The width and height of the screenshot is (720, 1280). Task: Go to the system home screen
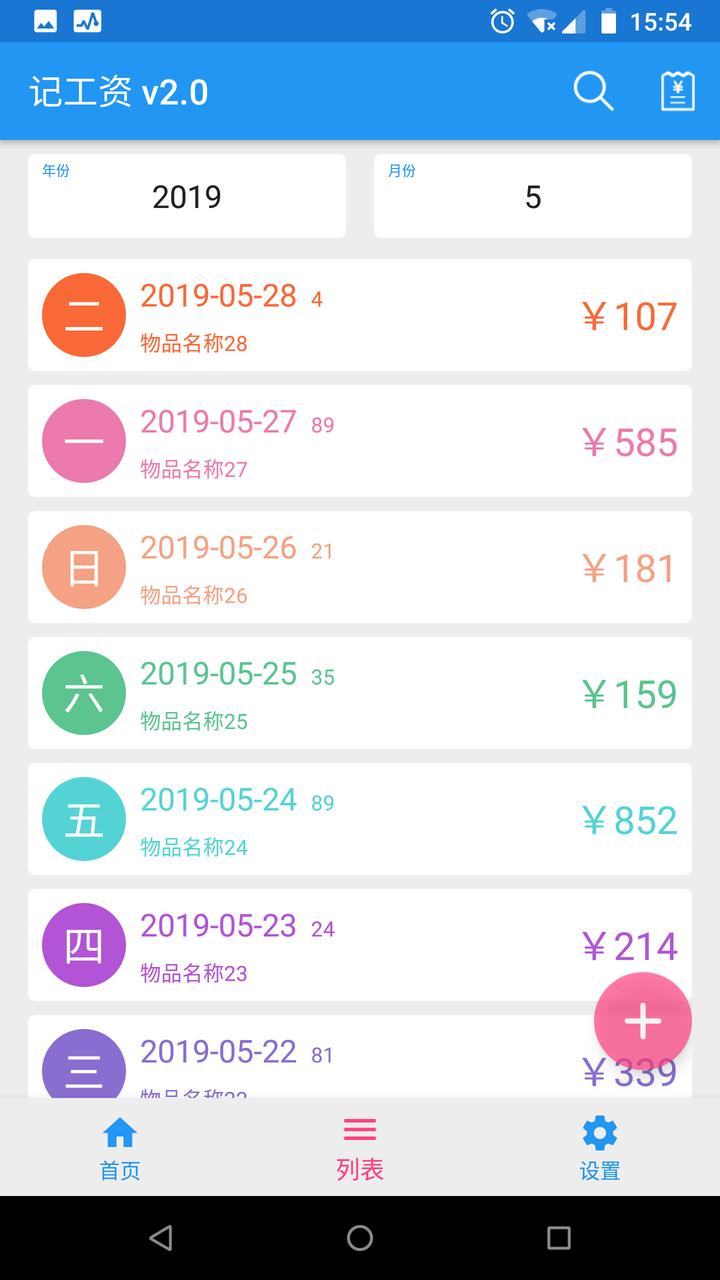pos(360,1238)
